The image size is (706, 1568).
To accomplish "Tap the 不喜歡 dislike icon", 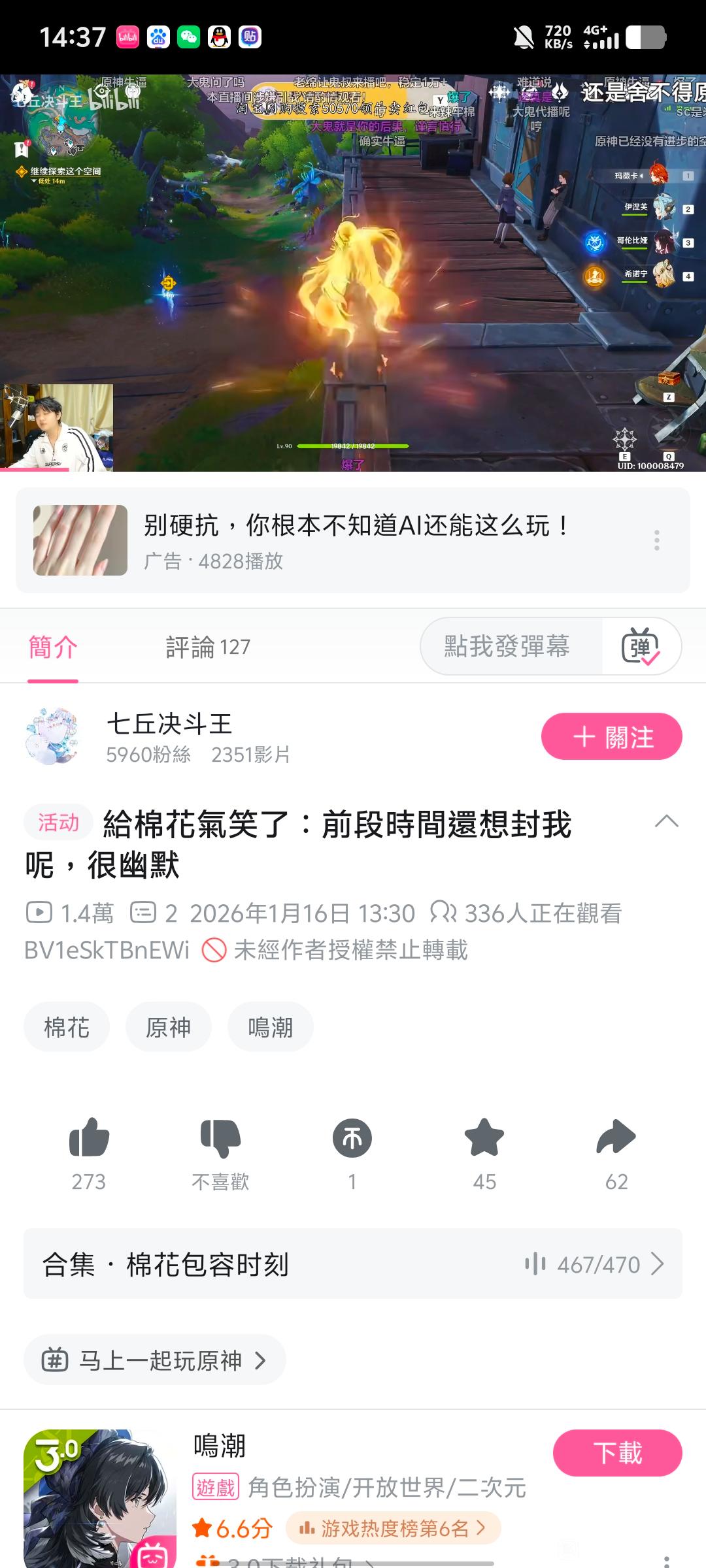I will 220,1138.
